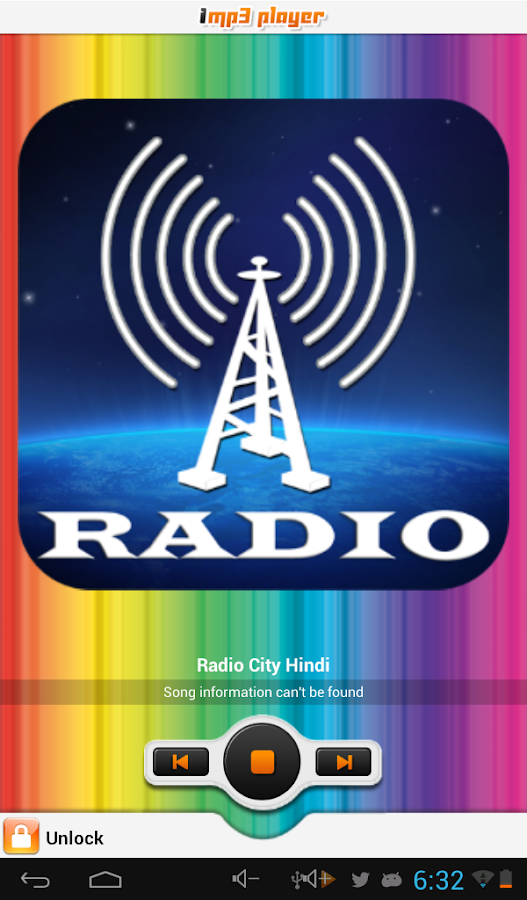The width and height of the screenshot is (527, 900).
Task: Stop the Radio City Hindi stream
Action: [x=262, y=762]
